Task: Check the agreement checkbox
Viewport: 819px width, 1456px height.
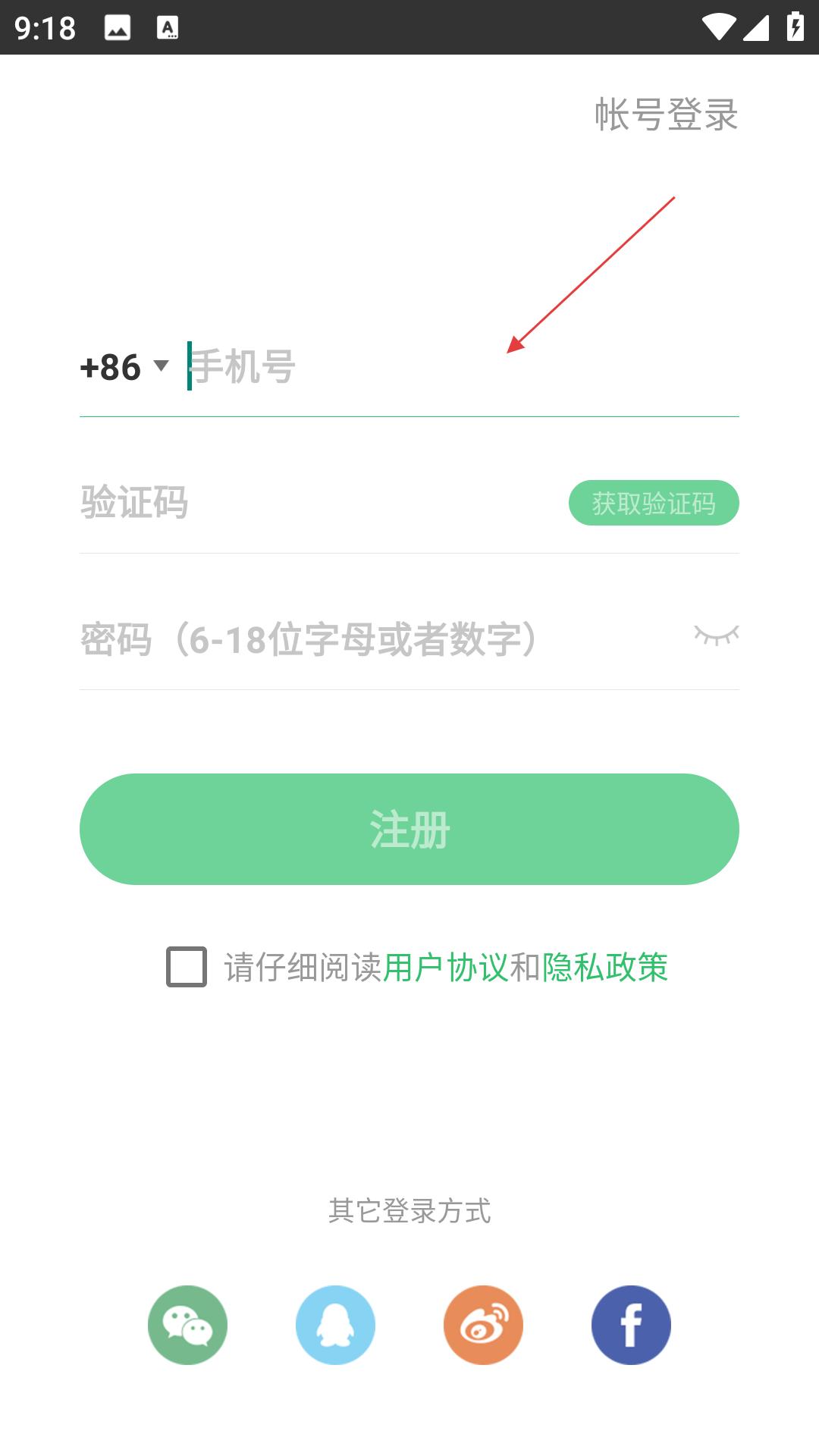Action: tap(187, 967)
